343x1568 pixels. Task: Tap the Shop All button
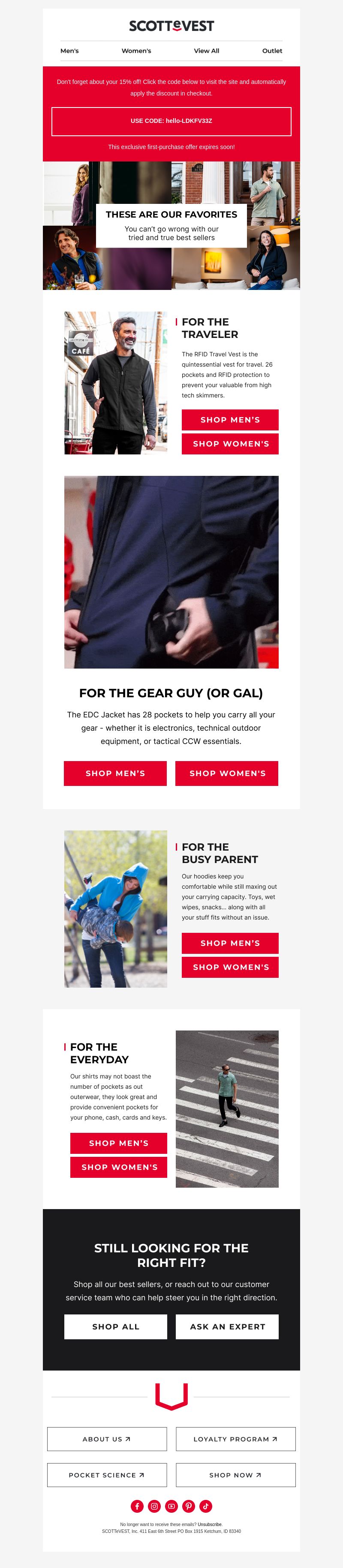click(x=116, y=1326)
